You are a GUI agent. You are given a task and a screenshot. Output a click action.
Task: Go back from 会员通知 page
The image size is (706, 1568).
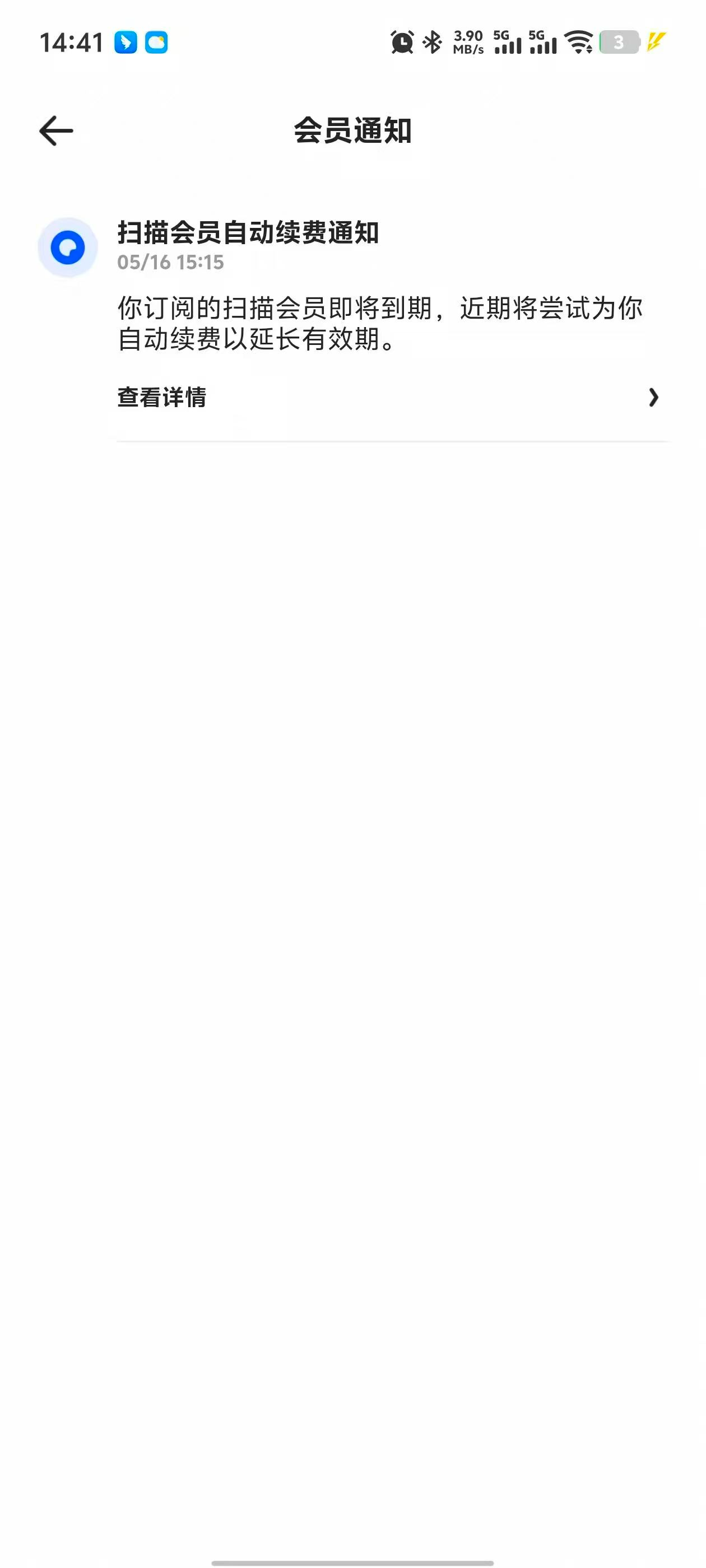point(56,131)
